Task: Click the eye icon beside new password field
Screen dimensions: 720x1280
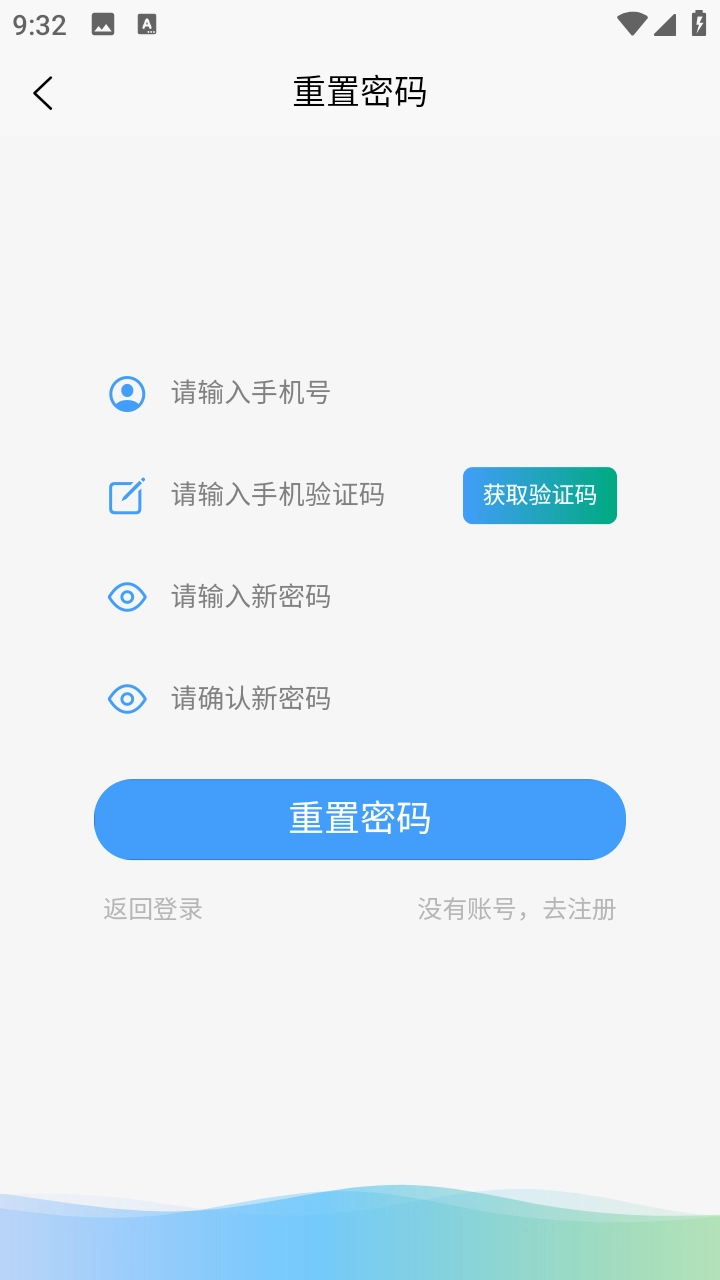Action: 126,597
